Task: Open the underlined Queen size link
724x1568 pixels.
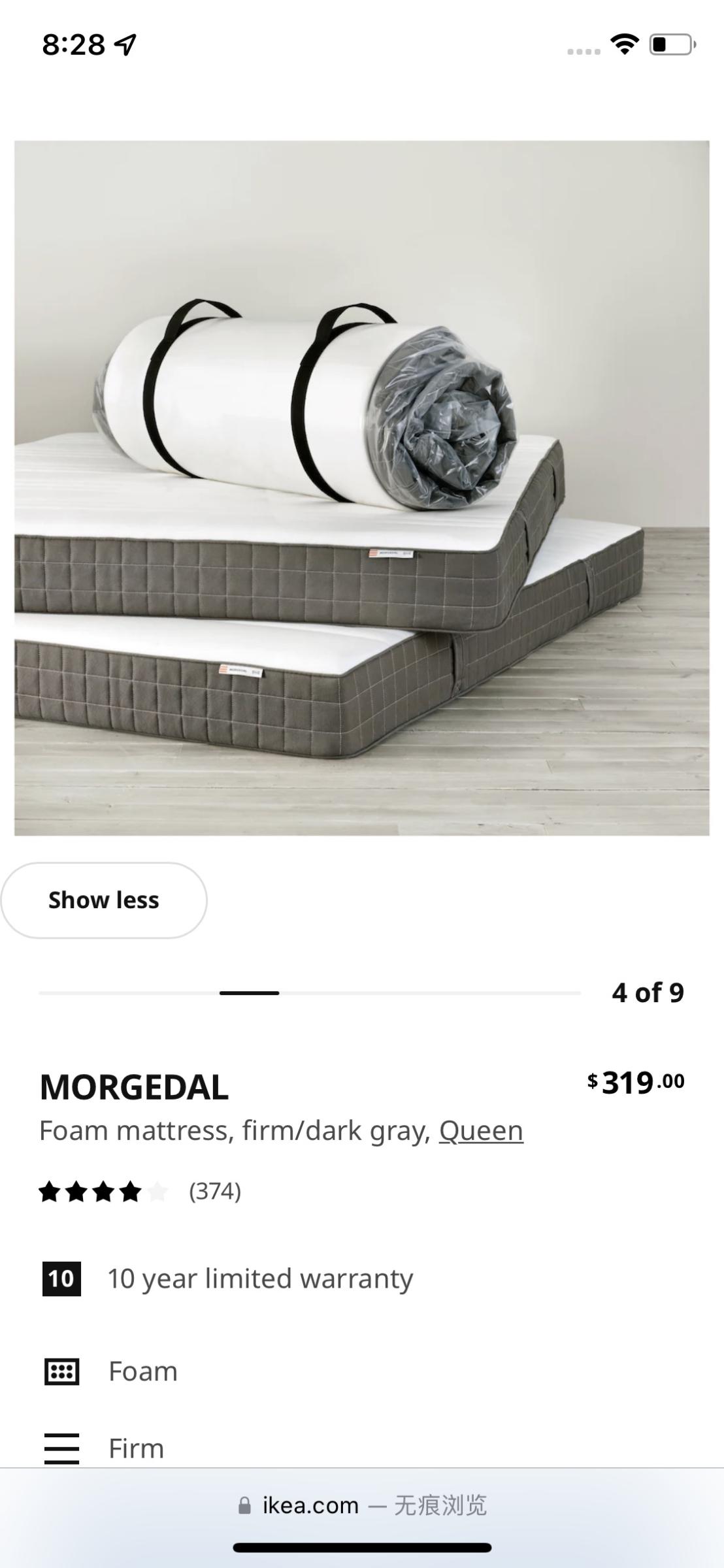Action: coord(481,1131)
